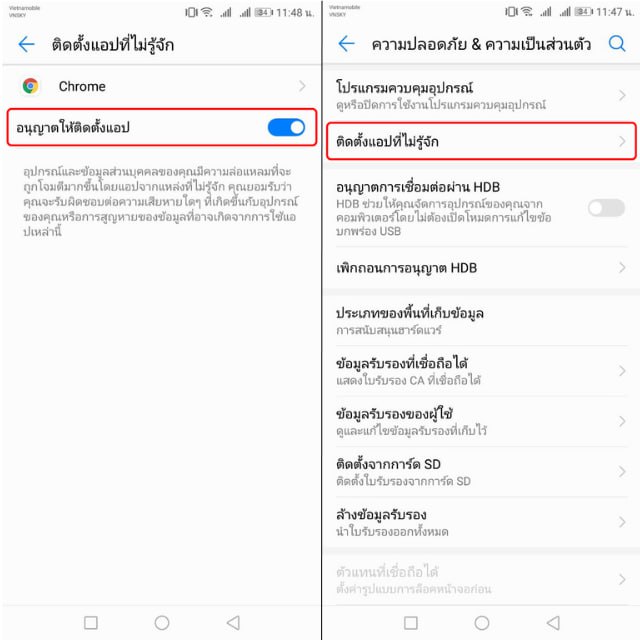Open ติดตั้งจากการ์ด SD
Screen dimensions: 640x640
480,472
